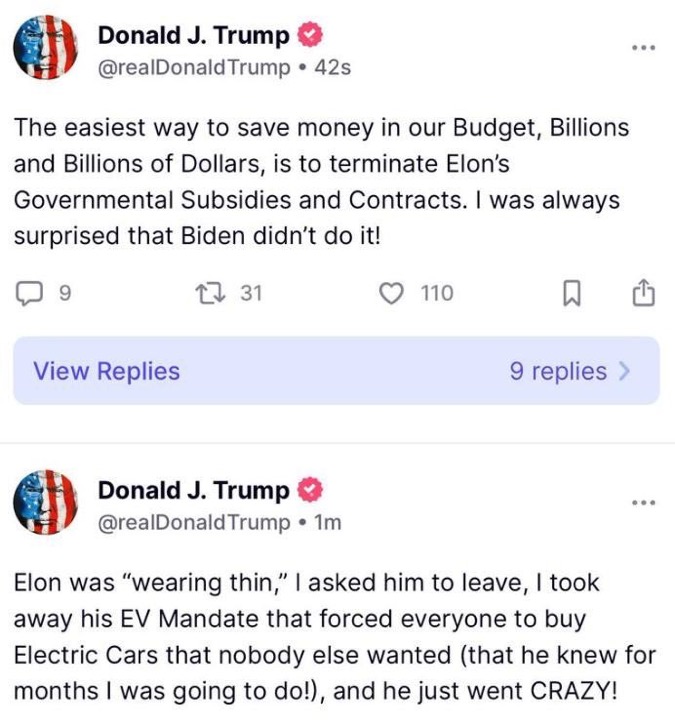Viewport: 675px width, 726px height.
Task: Open overflow menu on the 42s post
Action: coord(643,47)
